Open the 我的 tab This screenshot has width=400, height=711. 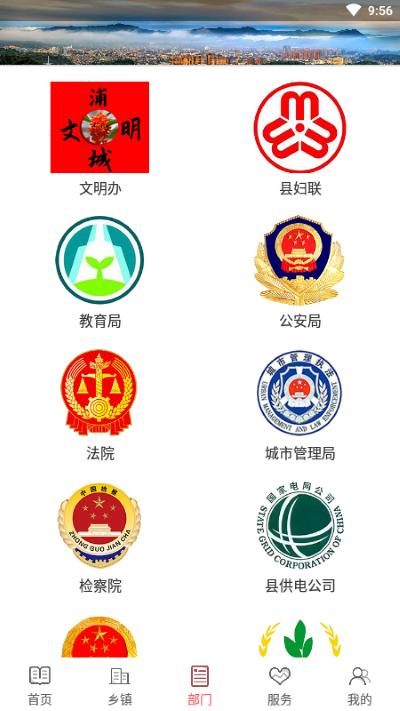click(360, 686)
